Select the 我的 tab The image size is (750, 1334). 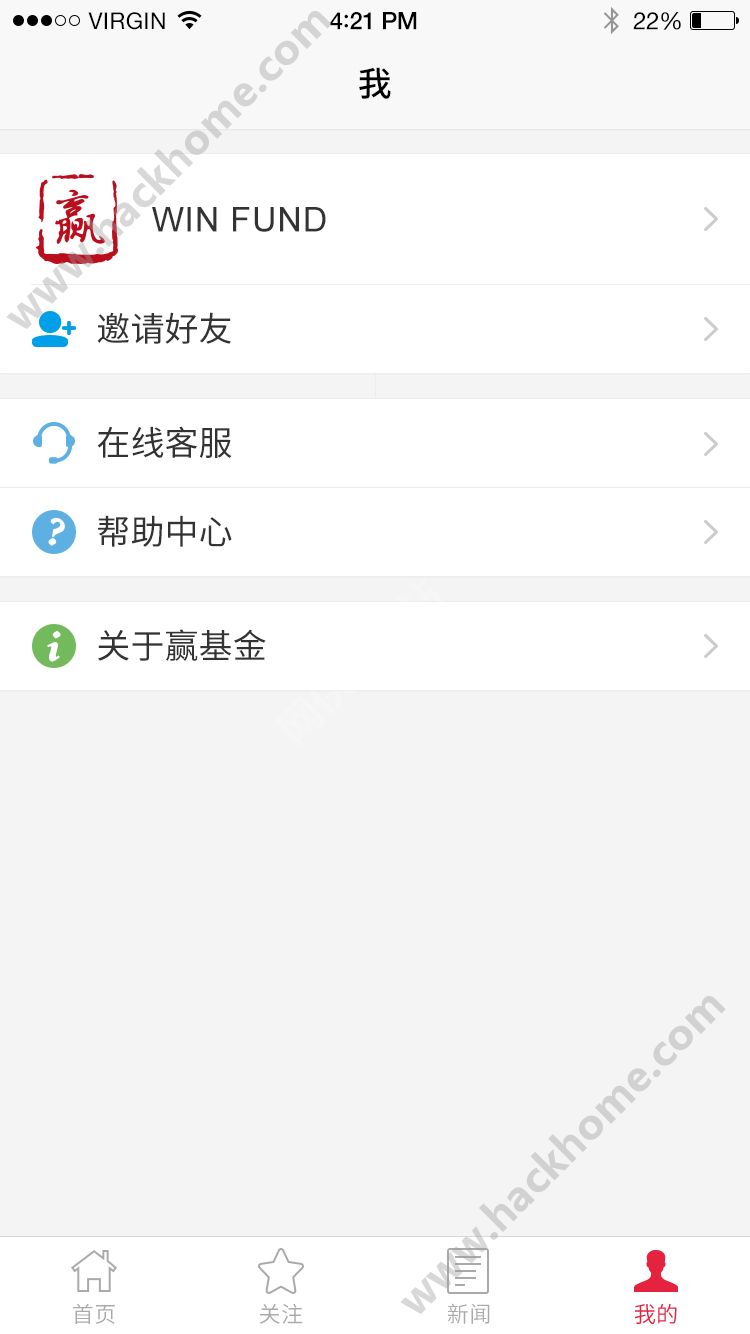point(656,1287)
